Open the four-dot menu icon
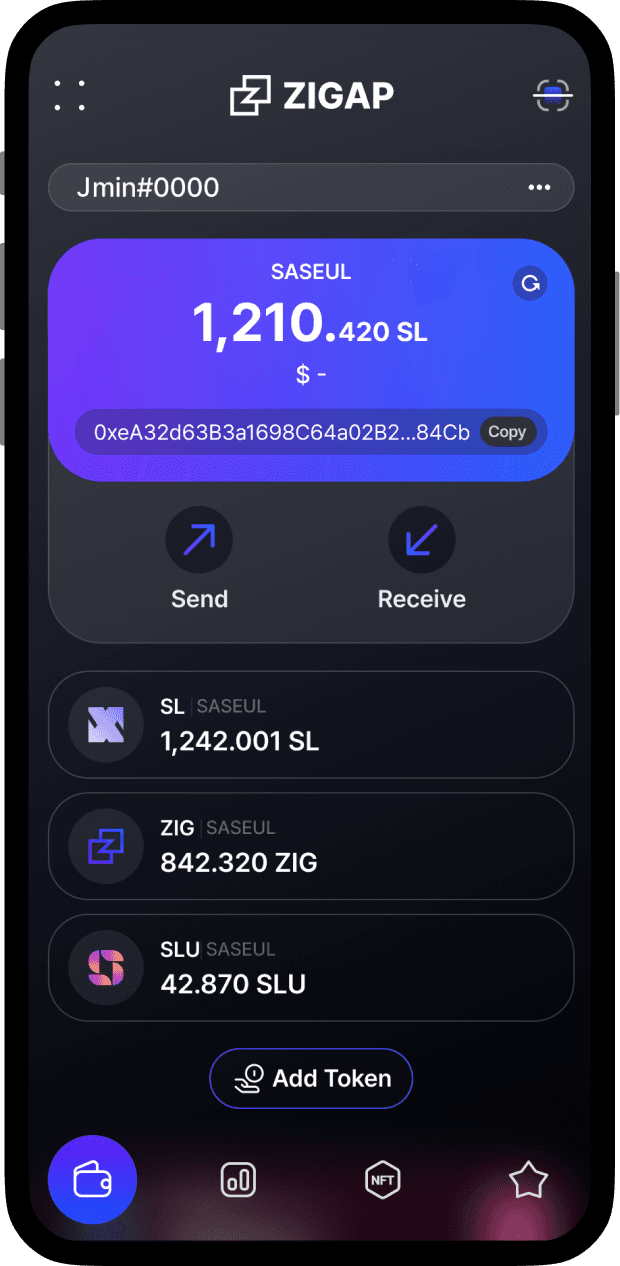 click(x=70, y=95)
